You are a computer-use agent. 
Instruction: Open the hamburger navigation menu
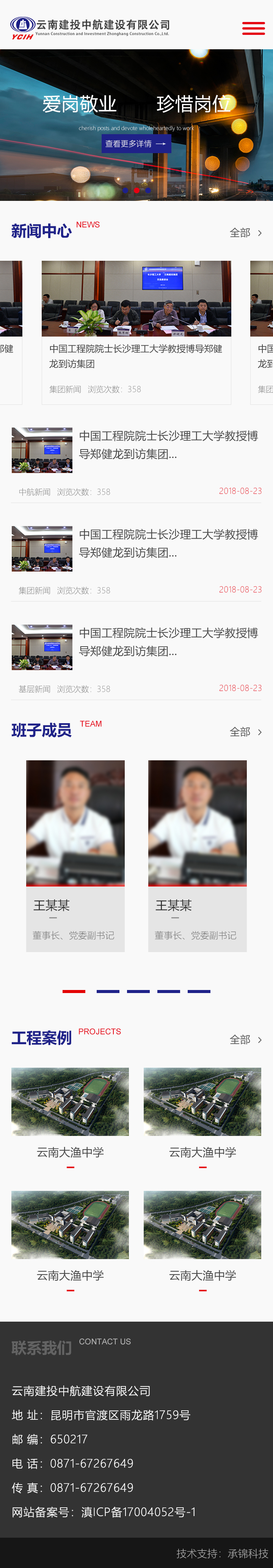tap(253, 28)
